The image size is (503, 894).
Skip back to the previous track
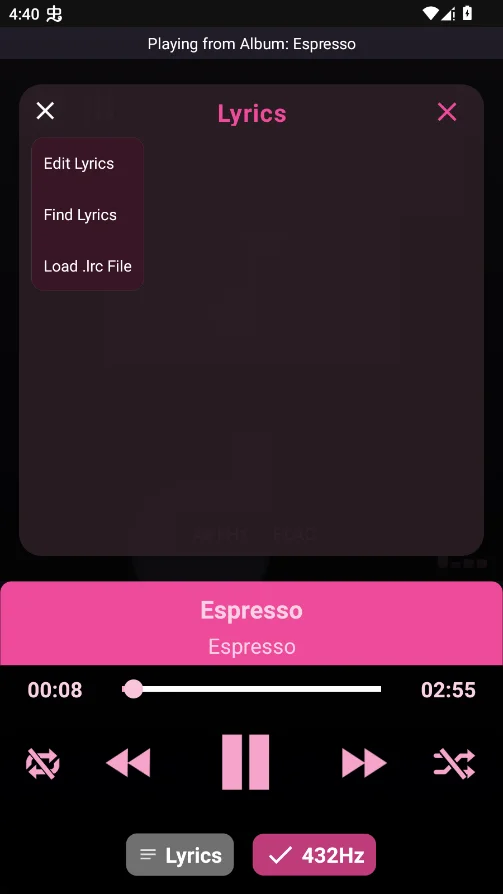point(128,763)
